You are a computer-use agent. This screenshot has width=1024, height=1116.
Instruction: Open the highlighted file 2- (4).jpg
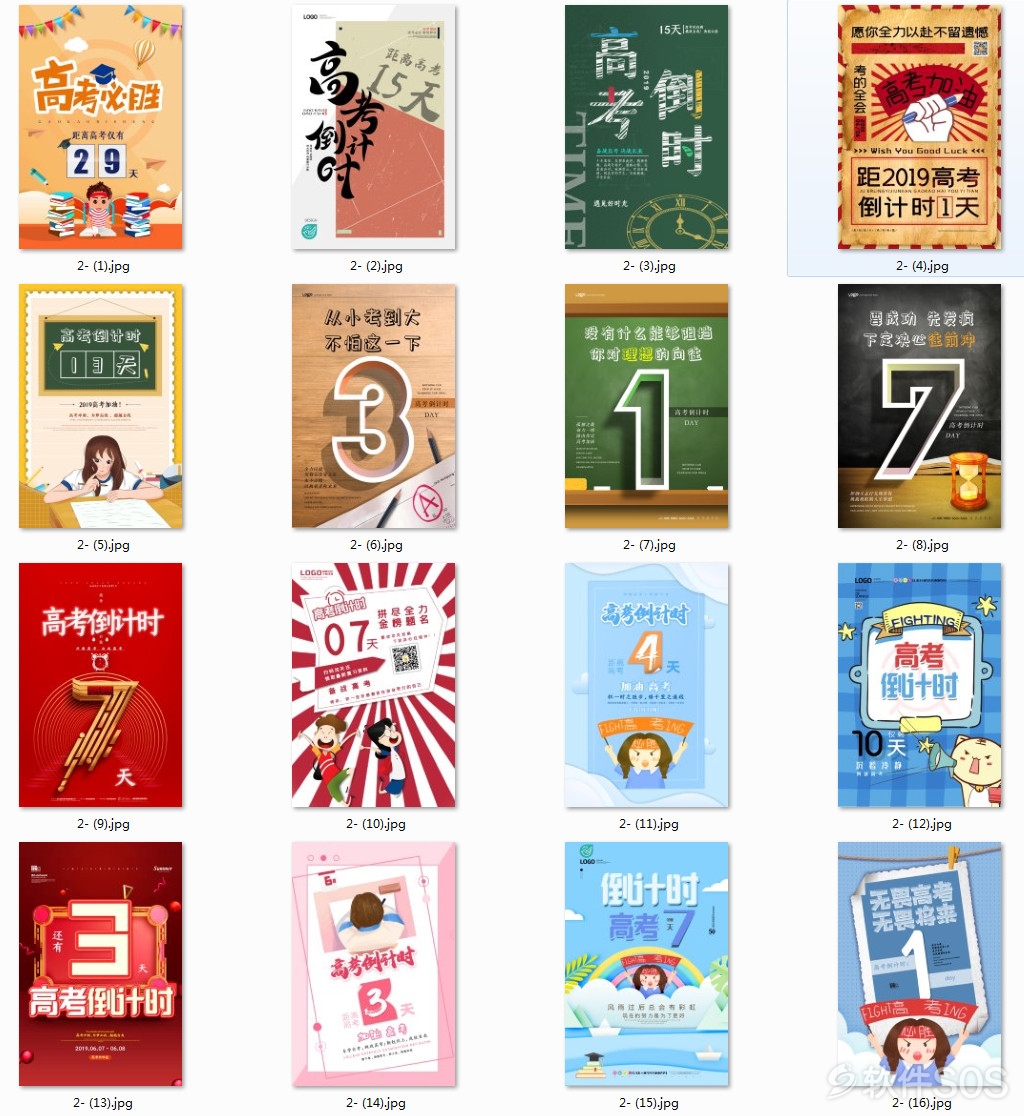tap(919, 127)
